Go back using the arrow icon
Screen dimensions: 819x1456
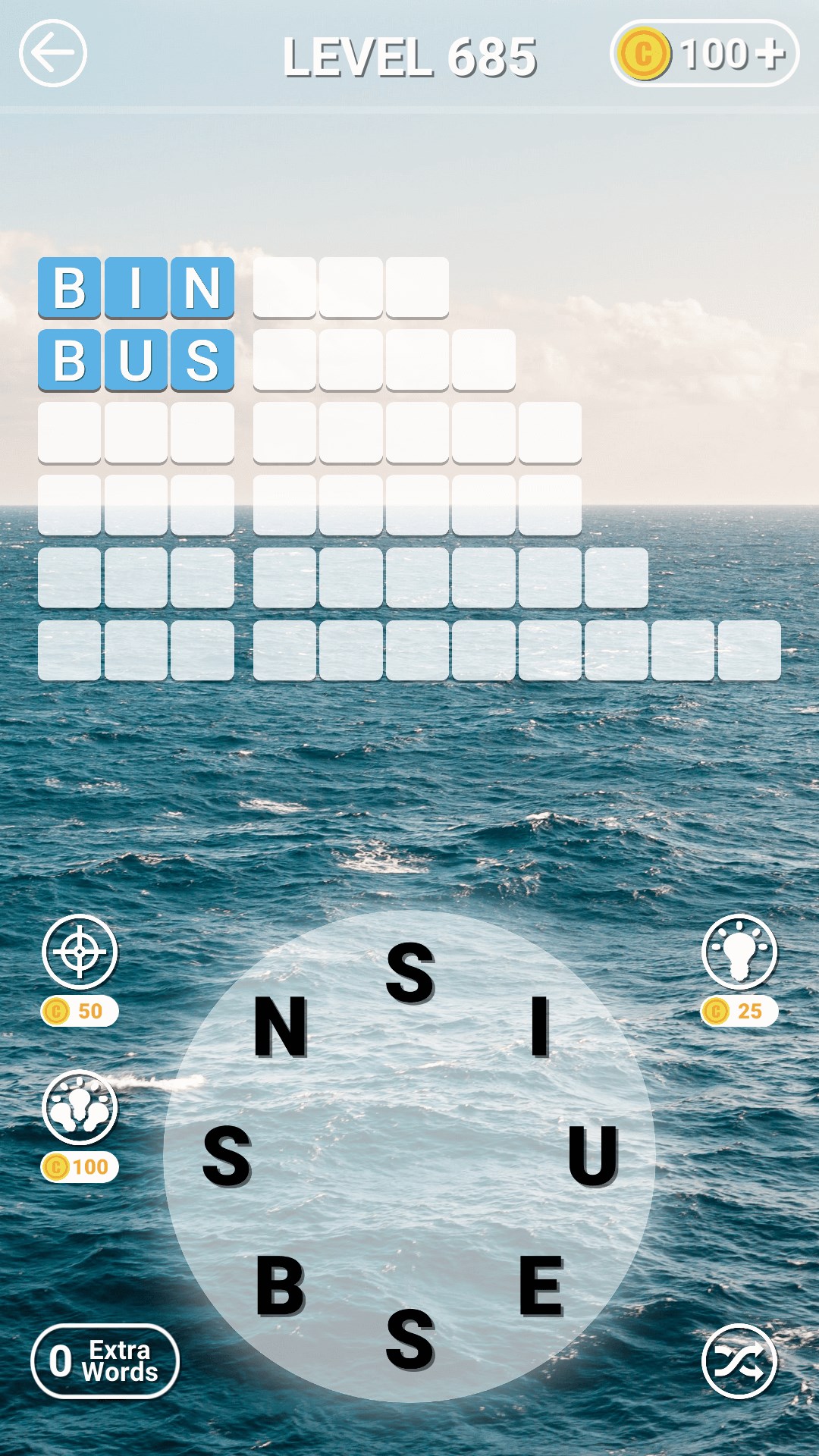[53, 53]
